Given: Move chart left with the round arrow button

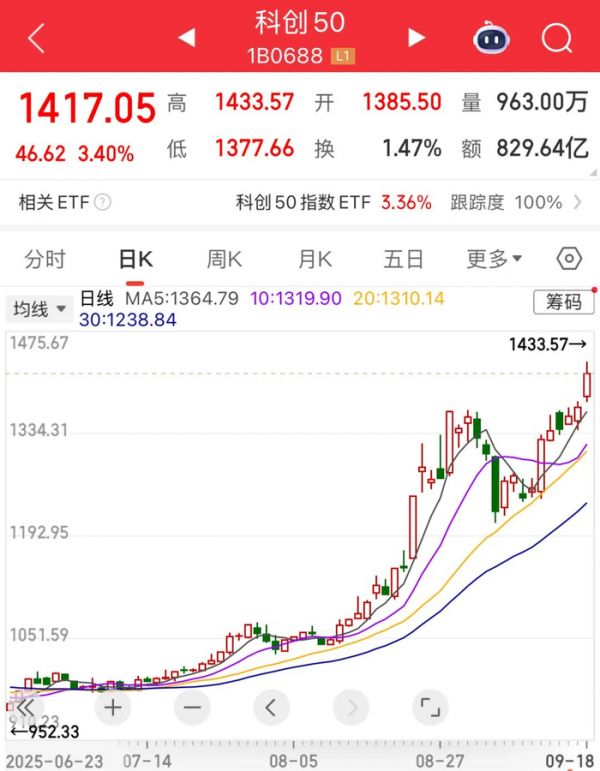Looking at the screenshot, I should (x=271, y=708).
